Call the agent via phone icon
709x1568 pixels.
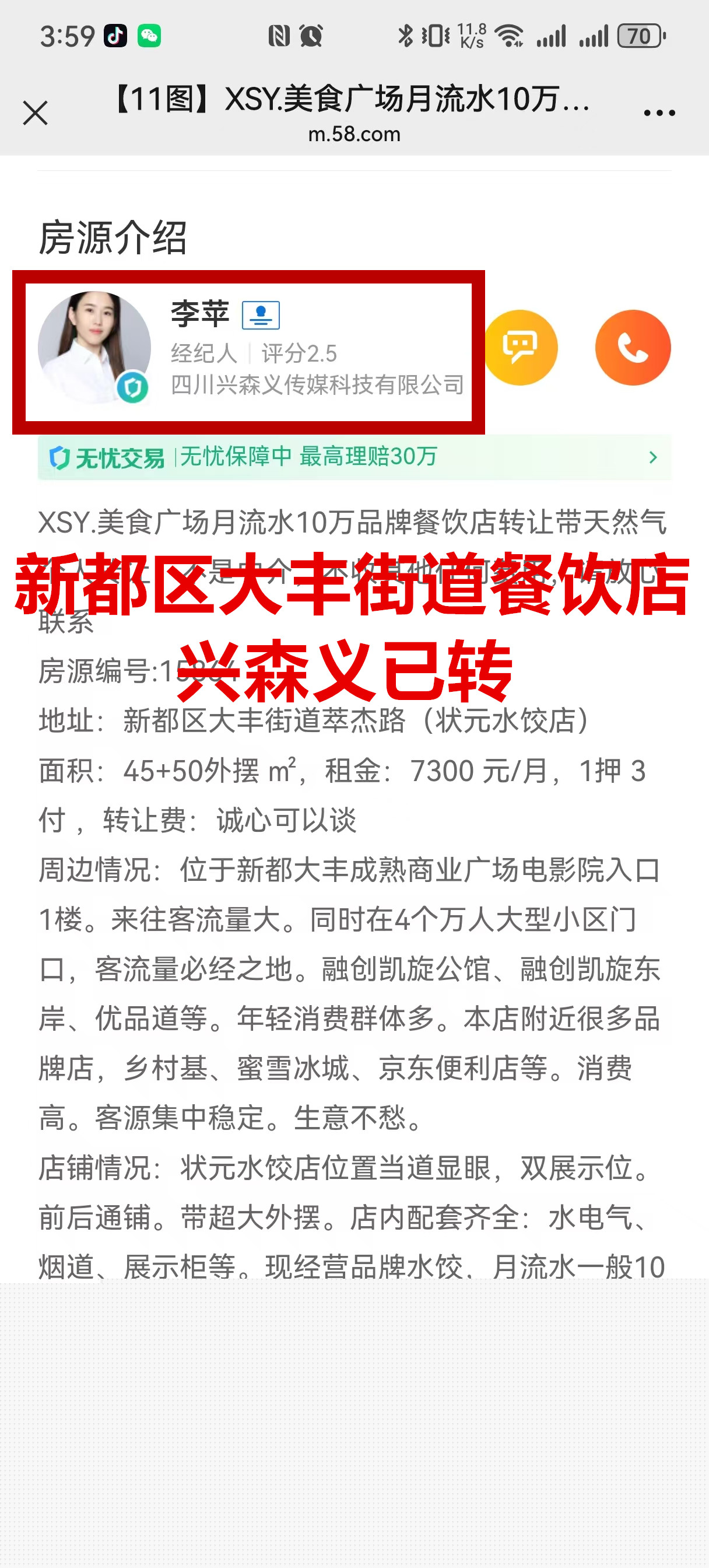pyautogui.click(x=632, y=348)
